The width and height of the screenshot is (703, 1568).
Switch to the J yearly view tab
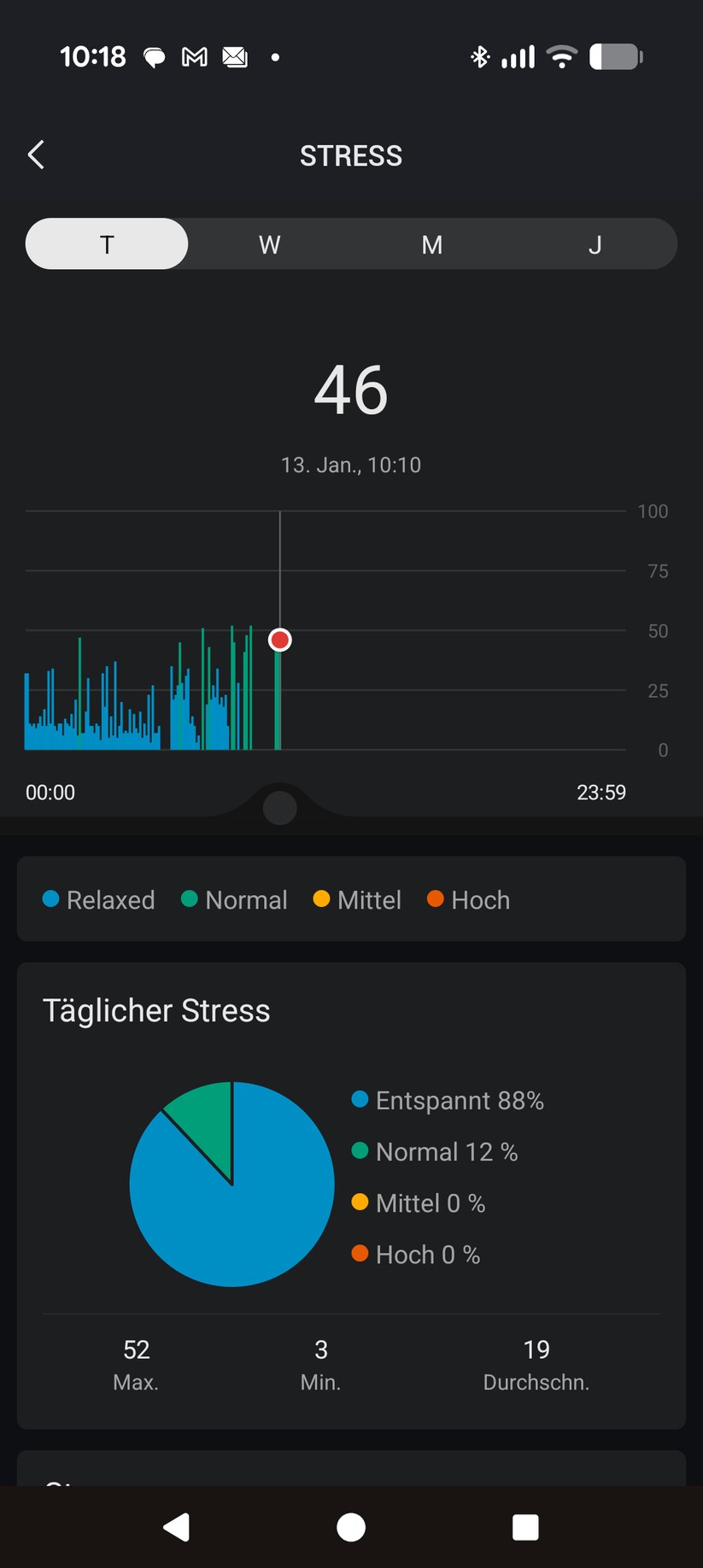pos(595,244)
